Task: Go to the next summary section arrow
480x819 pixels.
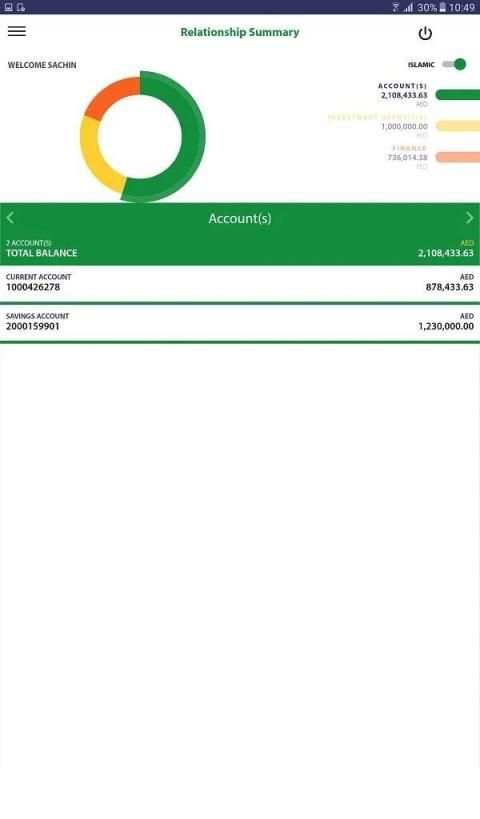Action: (469, 218)
